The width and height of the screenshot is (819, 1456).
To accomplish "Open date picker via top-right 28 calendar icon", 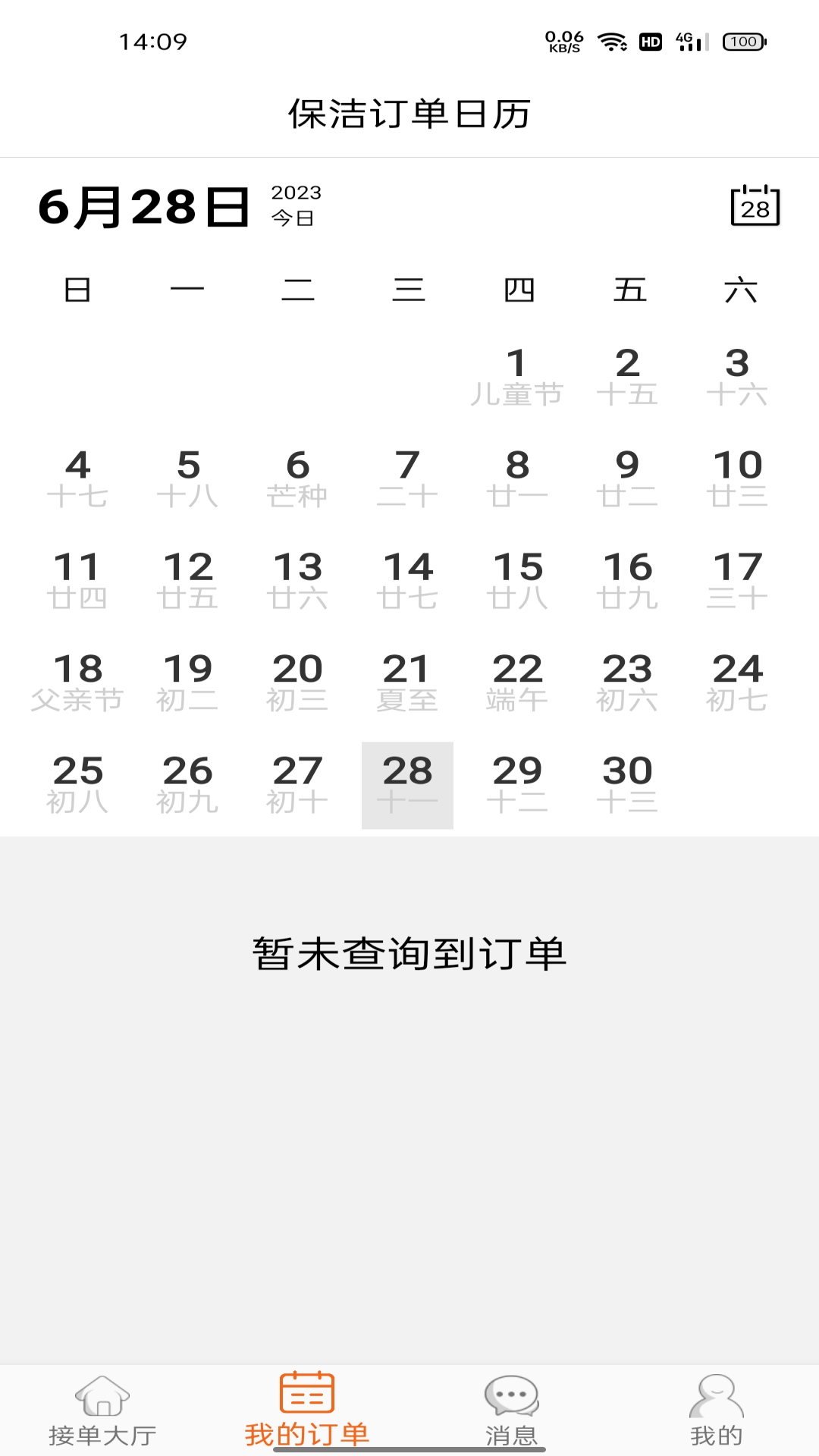I will (x=757, y=205).
